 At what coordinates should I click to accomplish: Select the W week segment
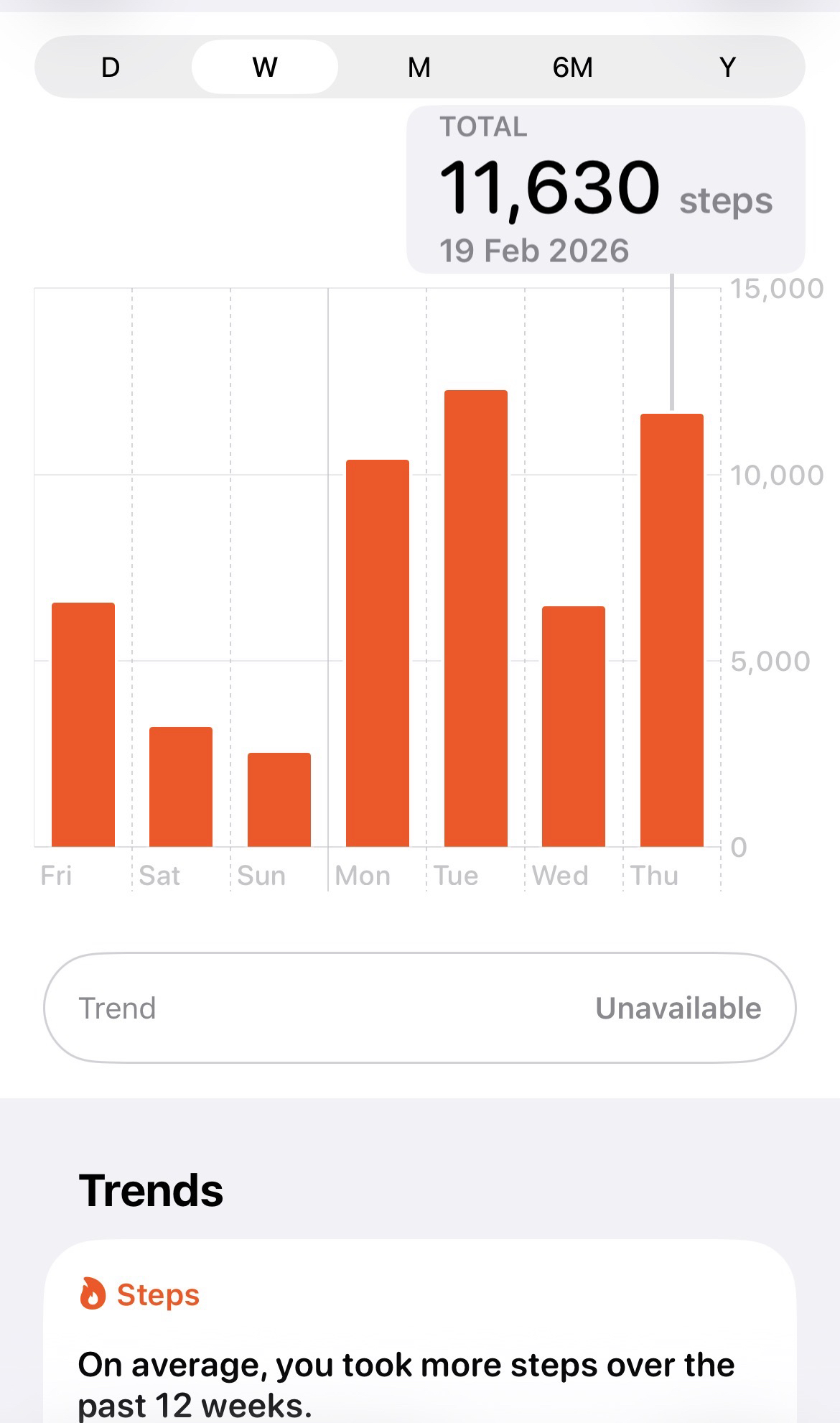point(265,68)
